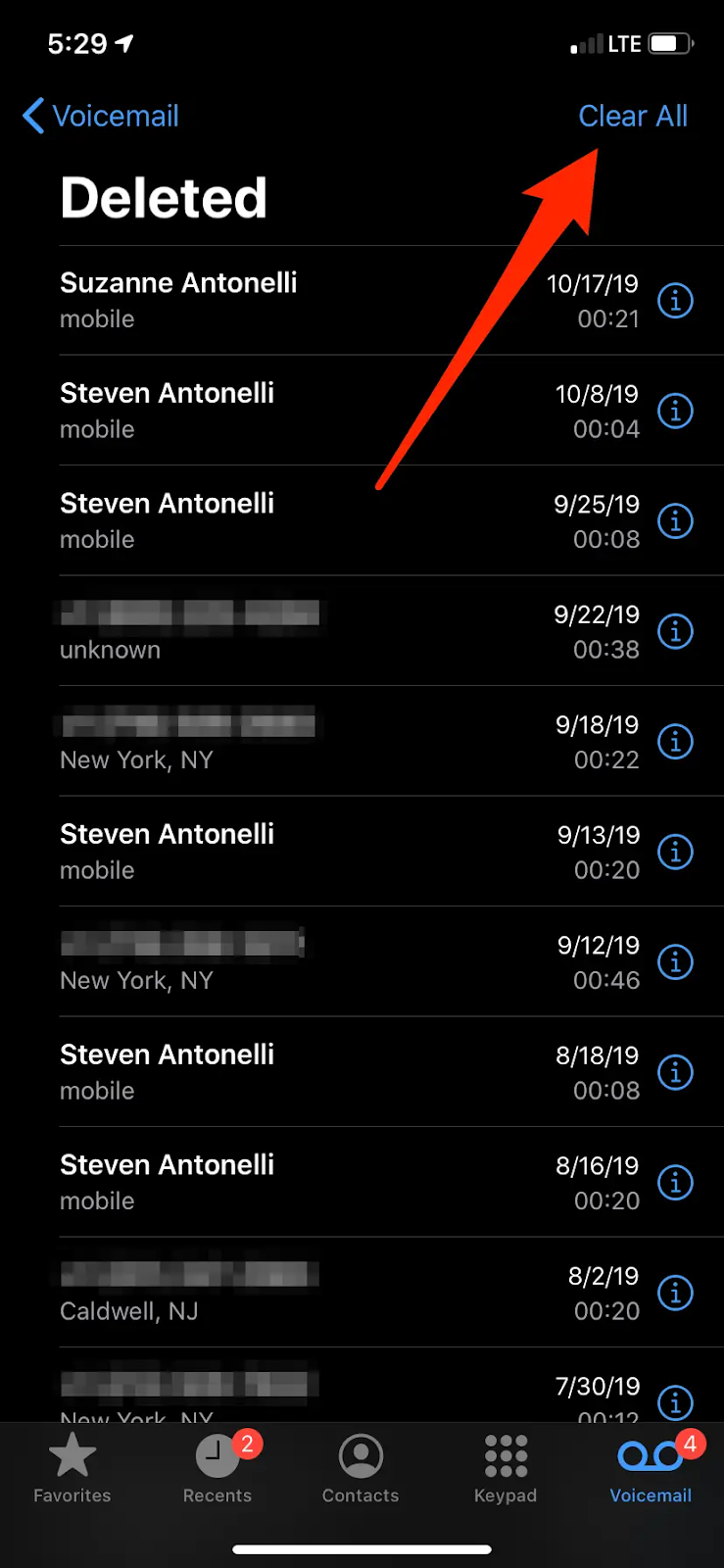
Task: Show info for the 9/18/19 New York voicemail
Action: point(675,742)
